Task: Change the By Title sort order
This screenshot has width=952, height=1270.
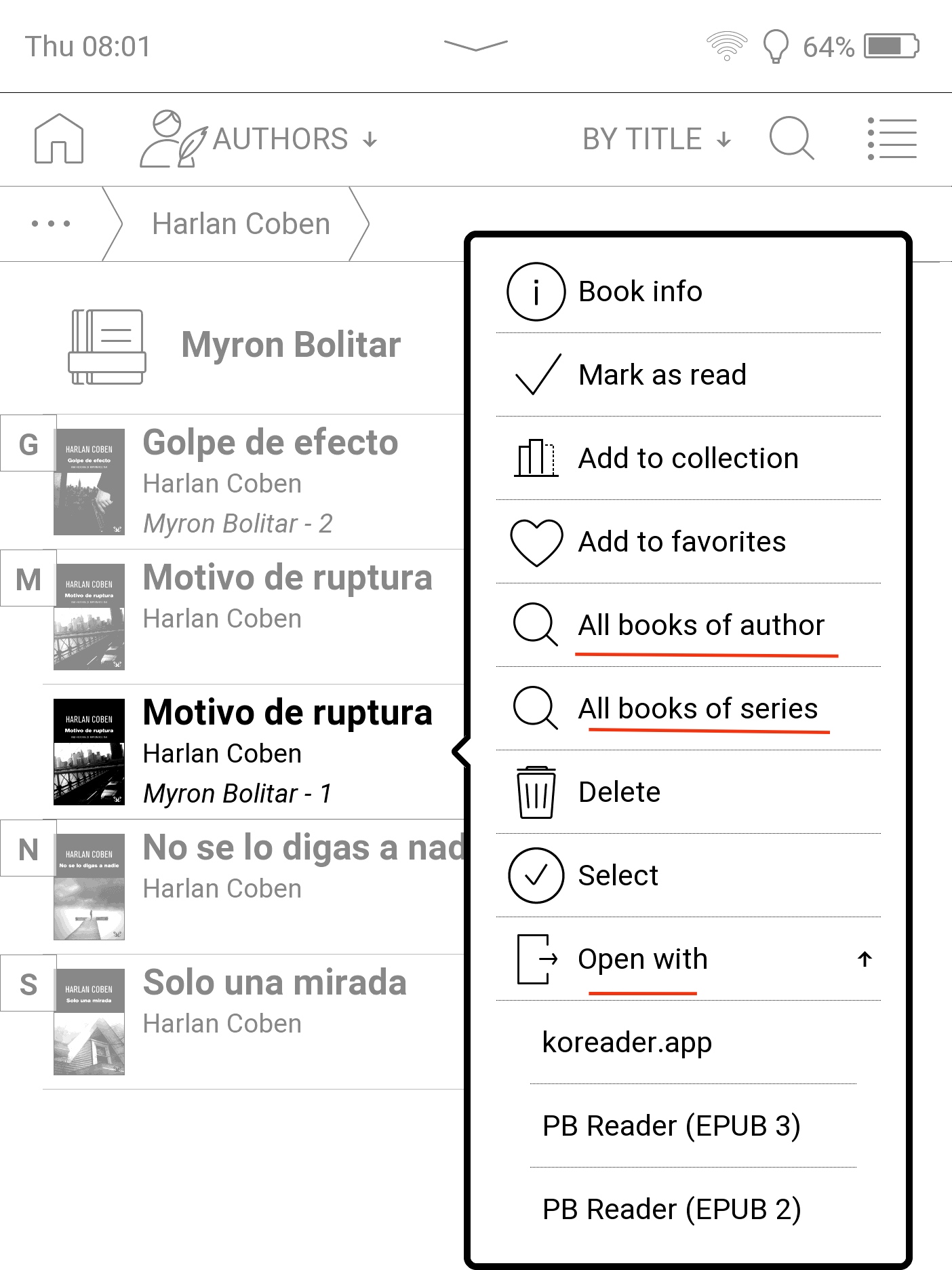Action: click(x=656, y=139)
